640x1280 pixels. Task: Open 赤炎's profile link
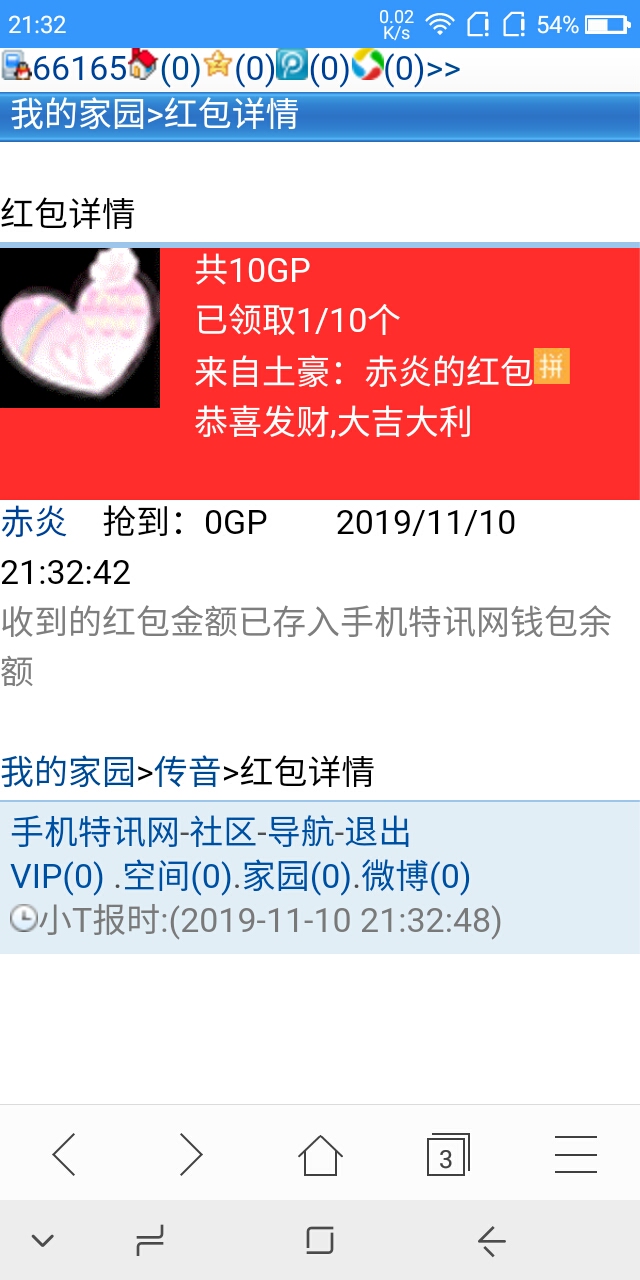34,521
